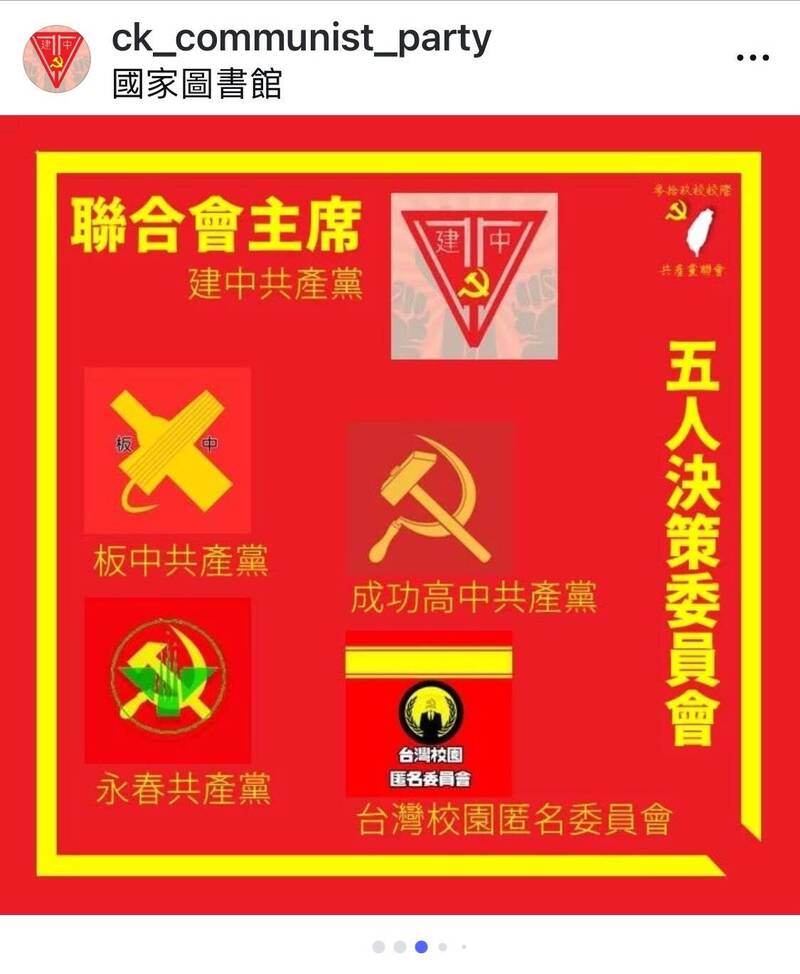Open the 國家圖書館 location tag

(x=196, y=83)
